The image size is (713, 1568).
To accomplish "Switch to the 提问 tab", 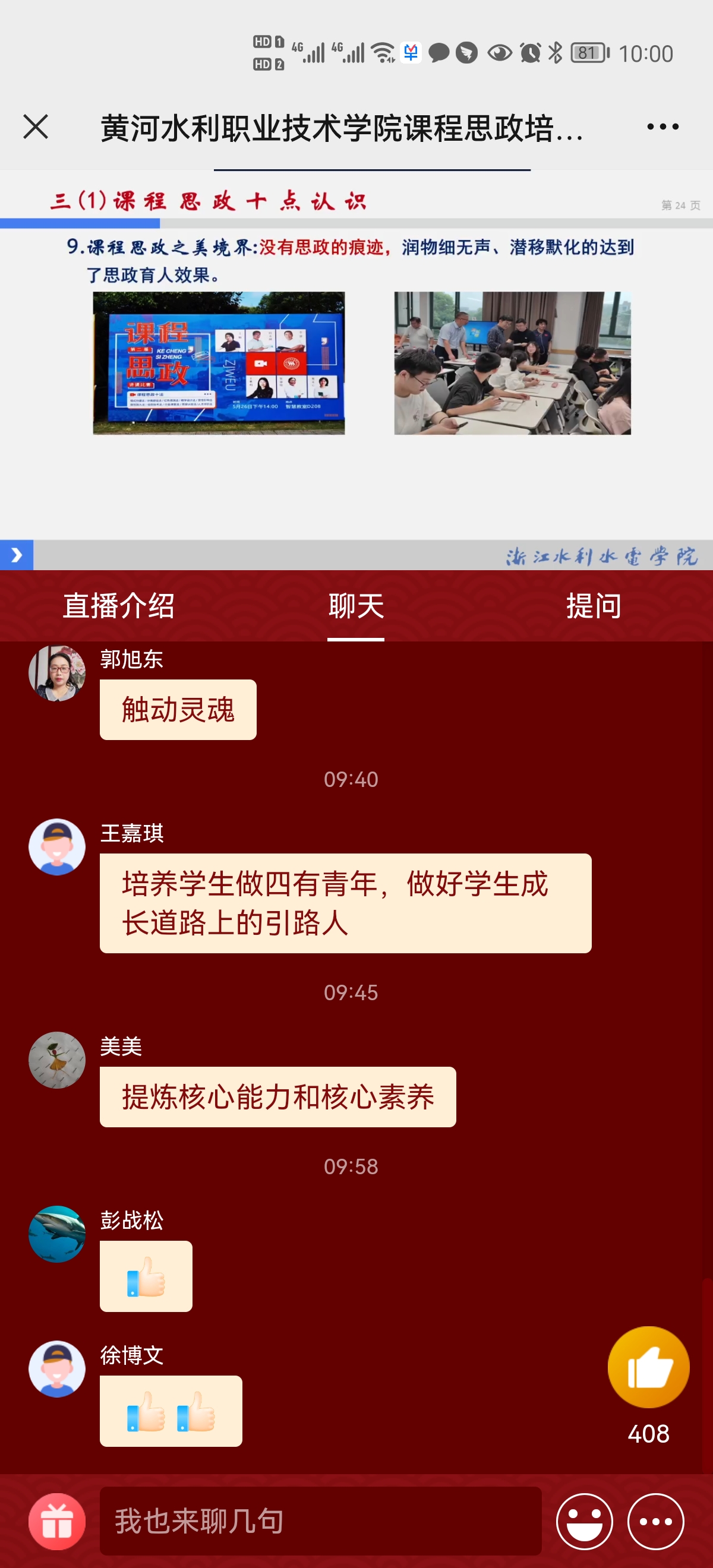I will pyautogui.click(x=594, y=606).
